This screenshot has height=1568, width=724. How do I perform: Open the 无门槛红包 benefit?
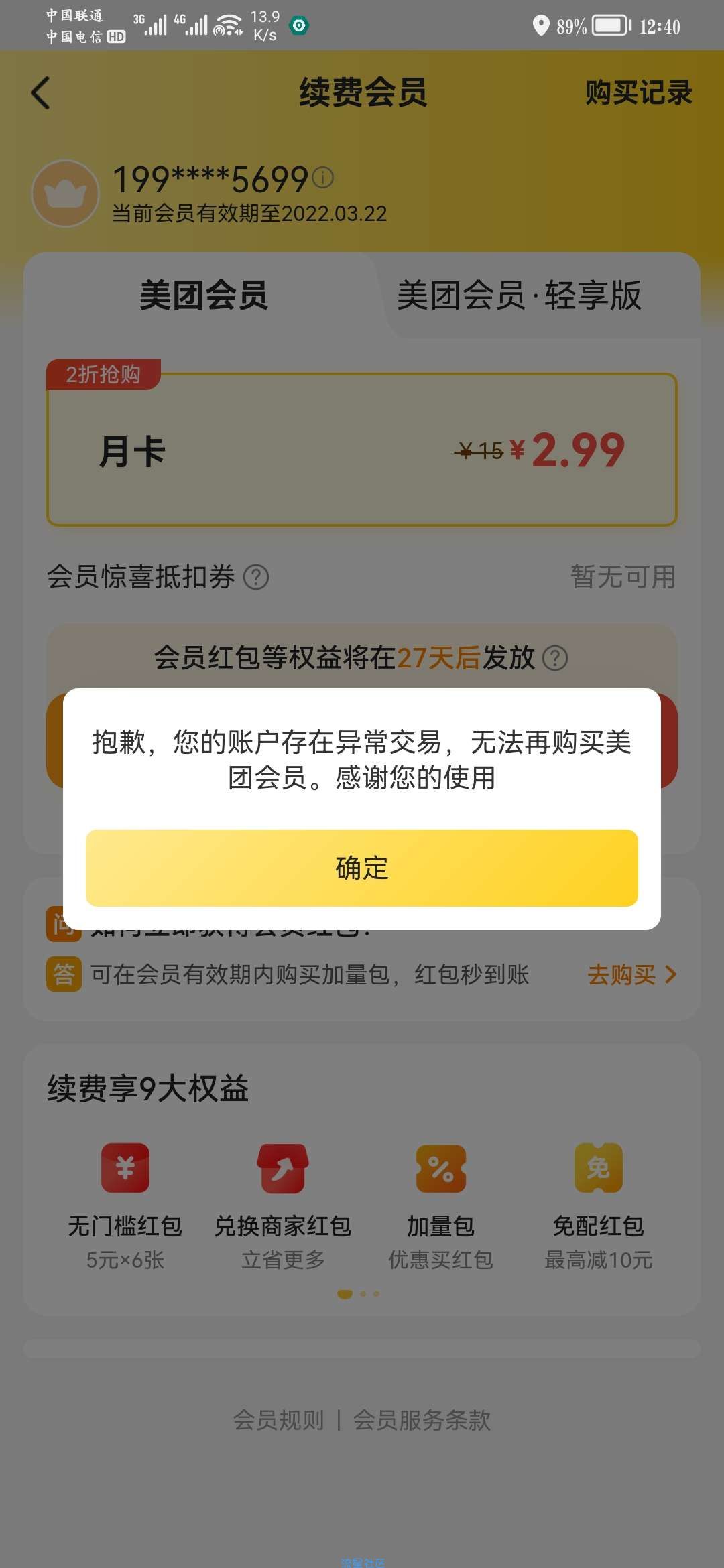coord(125,1199)
